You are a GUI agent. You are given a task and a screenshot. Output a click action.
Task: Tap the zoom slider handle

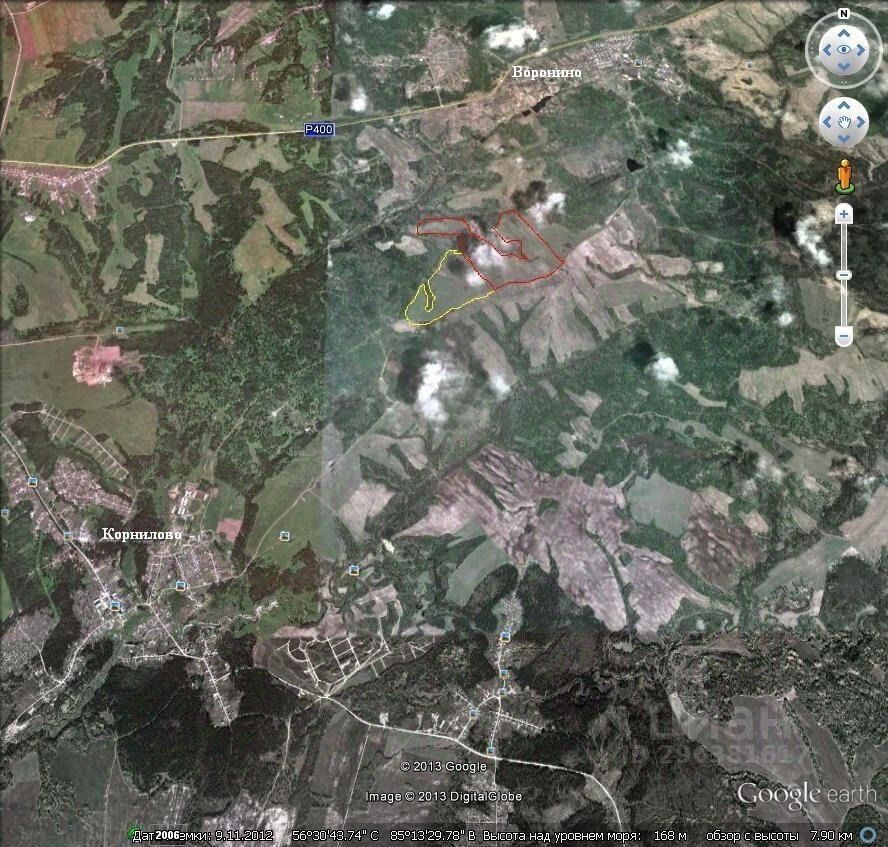(x=844, y=275)
